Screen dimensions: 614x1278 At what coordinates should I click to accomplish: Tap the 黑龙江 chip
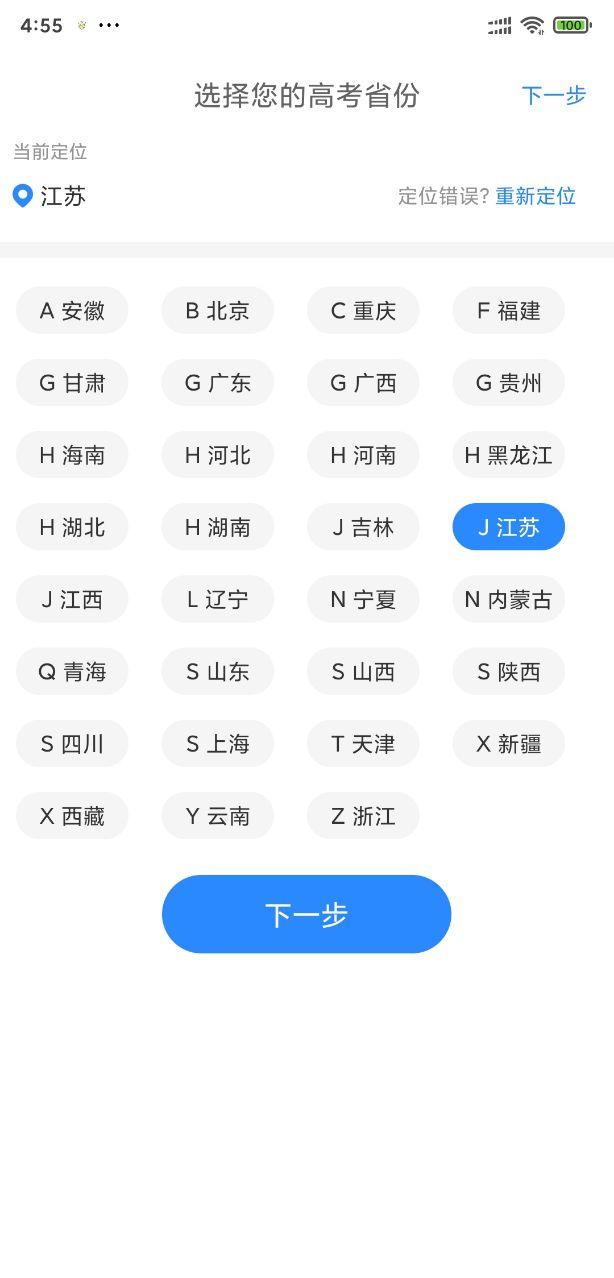pos(508,455)
